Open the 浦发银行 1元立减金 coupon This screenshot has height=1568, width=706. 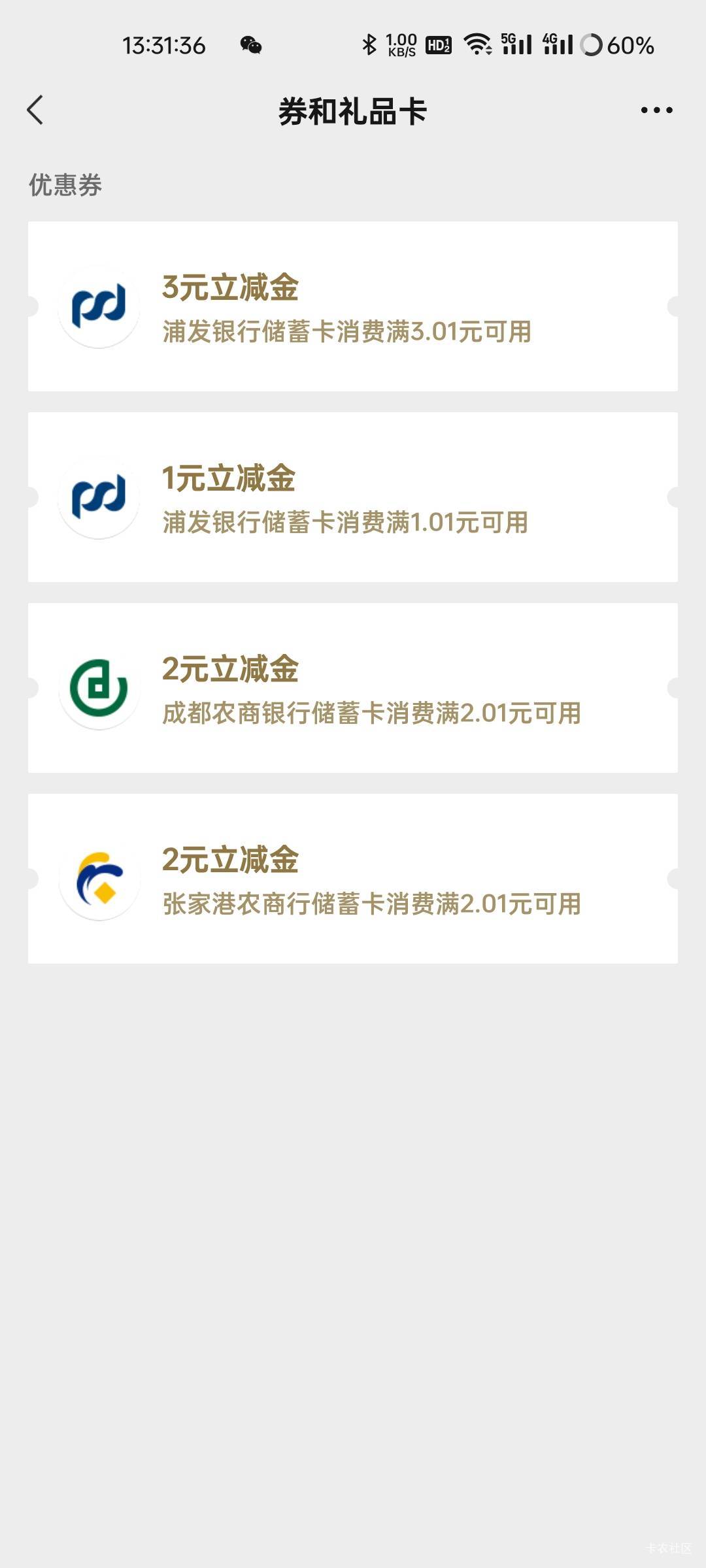point(353,497)
